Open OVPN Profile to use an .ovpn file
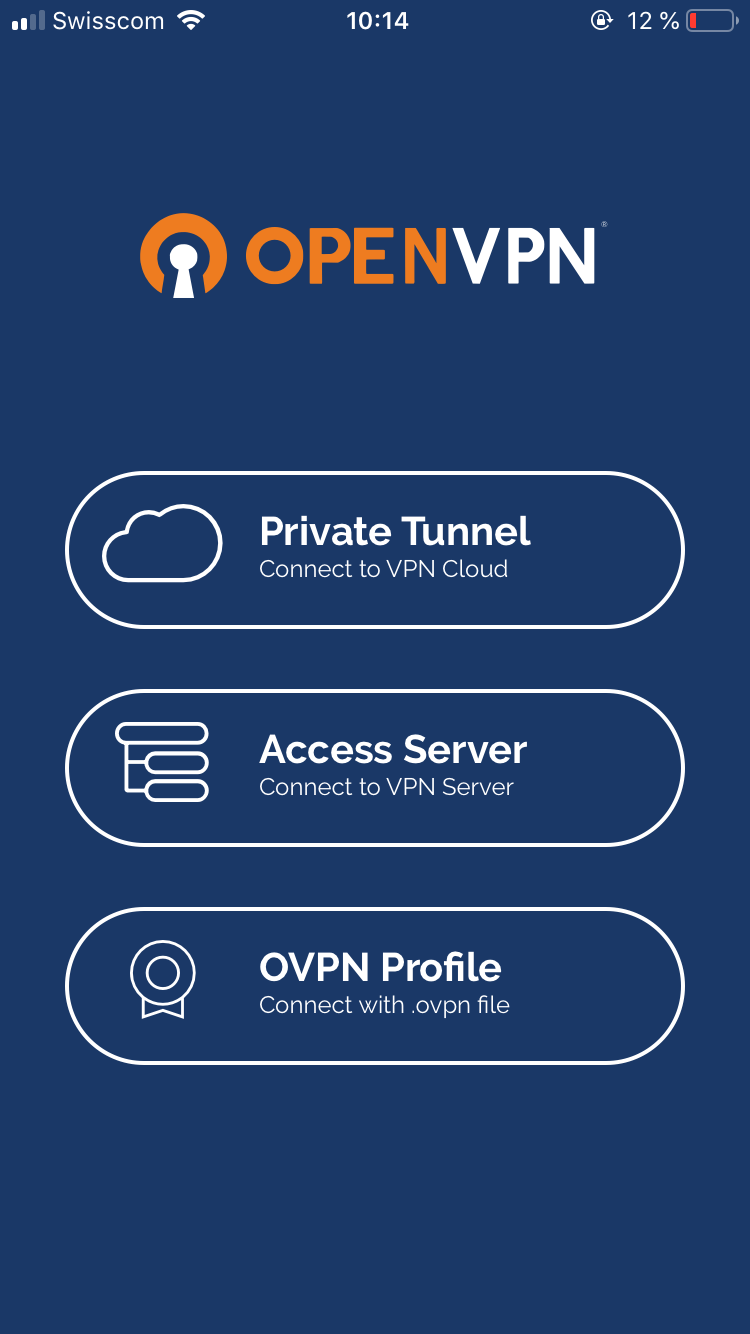The width and height of the screenshot is (750, 1334). click(375, 986)
